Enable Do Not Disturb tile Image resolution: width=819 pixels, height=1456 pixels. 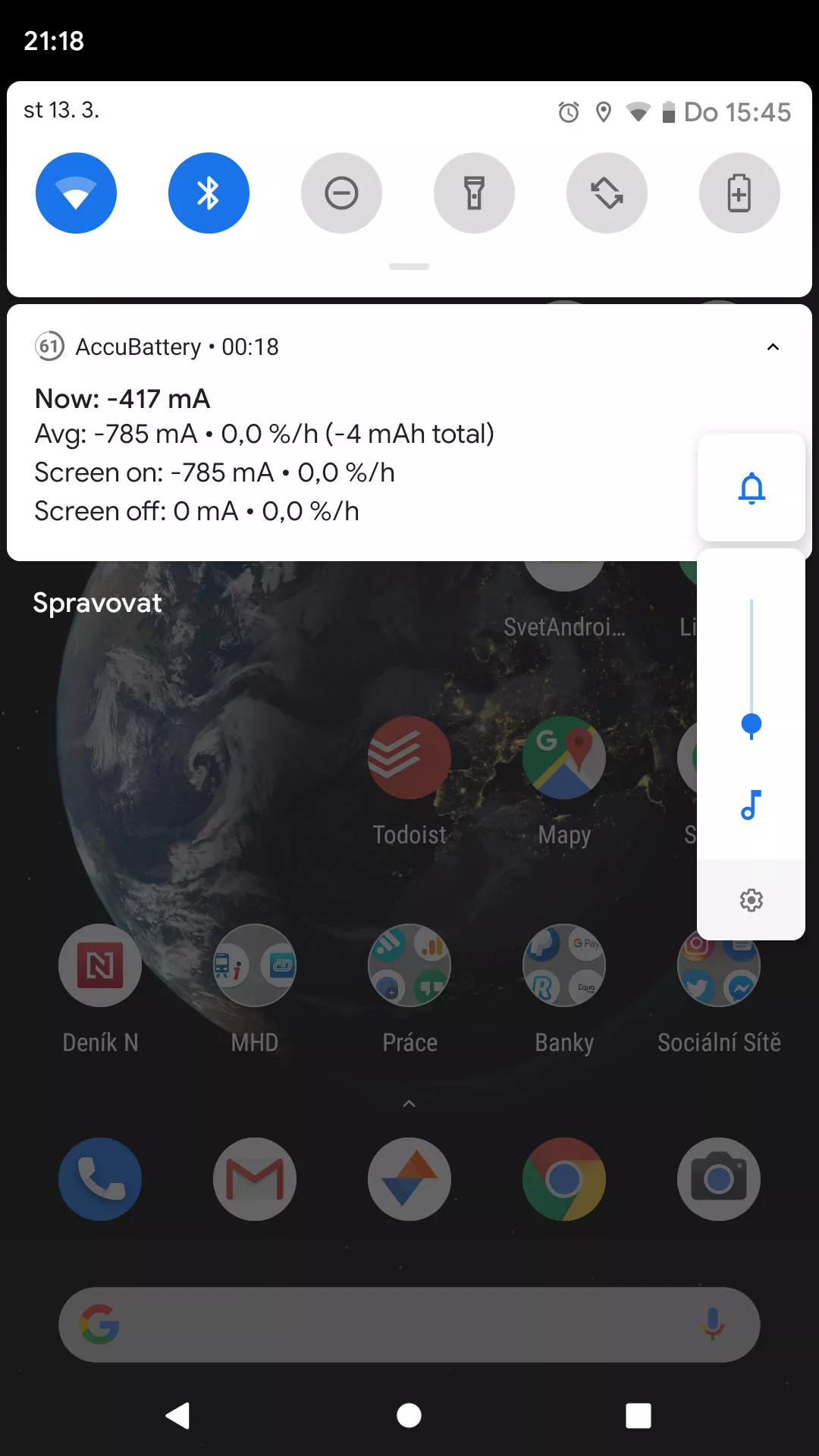[341, 193]
